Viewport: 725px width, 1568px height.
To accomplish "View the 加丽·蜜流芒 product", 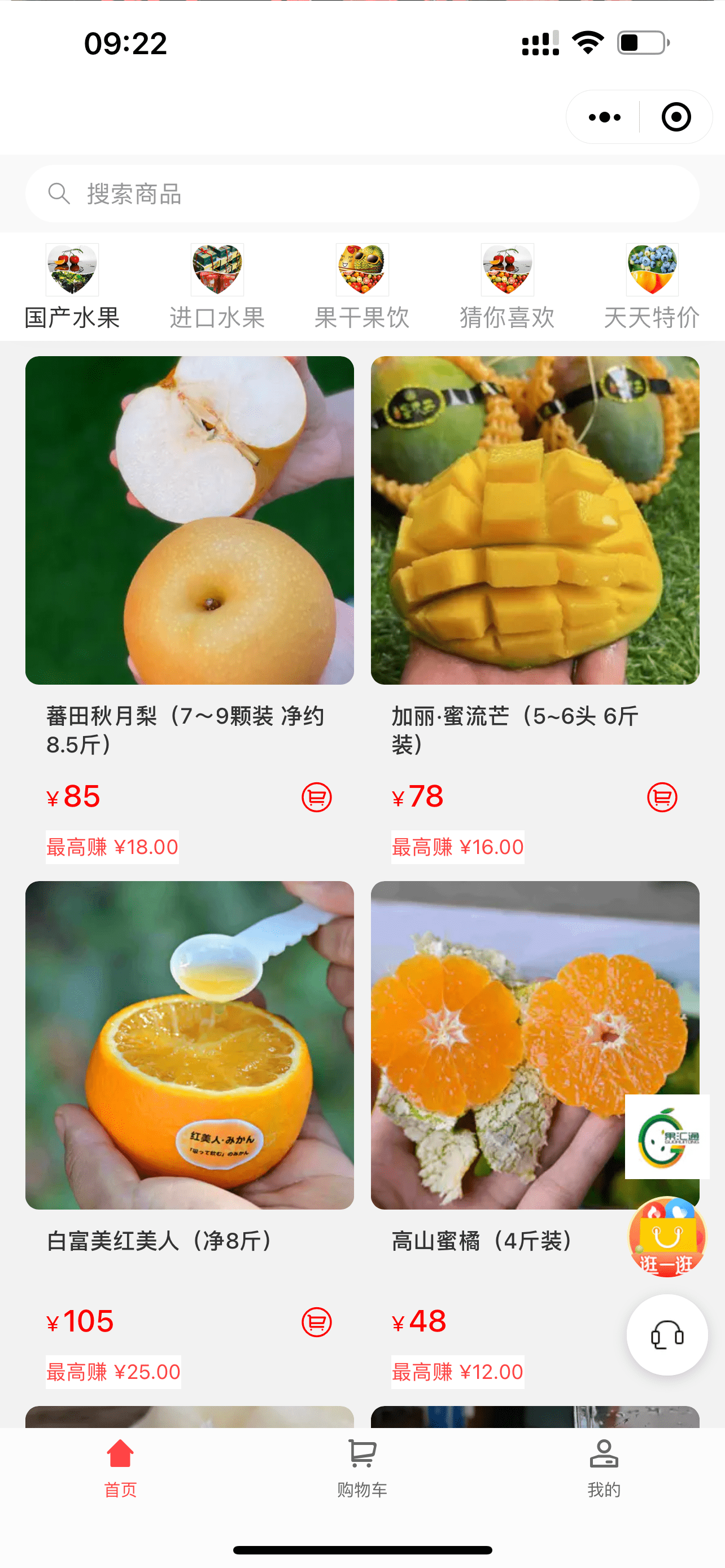I will (535, 521).
